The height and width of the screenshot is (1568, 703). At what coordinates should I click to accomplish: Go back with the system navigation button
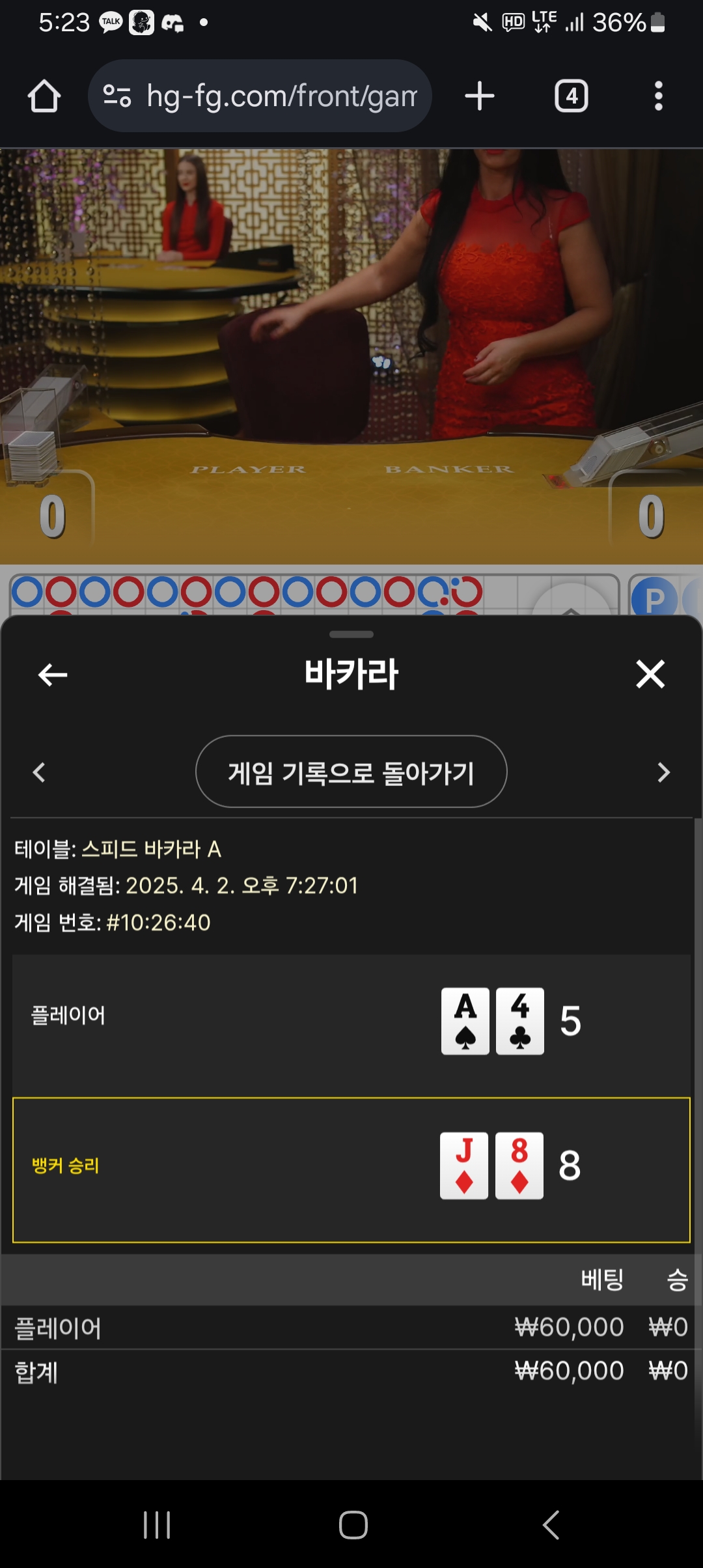click(x=551, y=1525)
